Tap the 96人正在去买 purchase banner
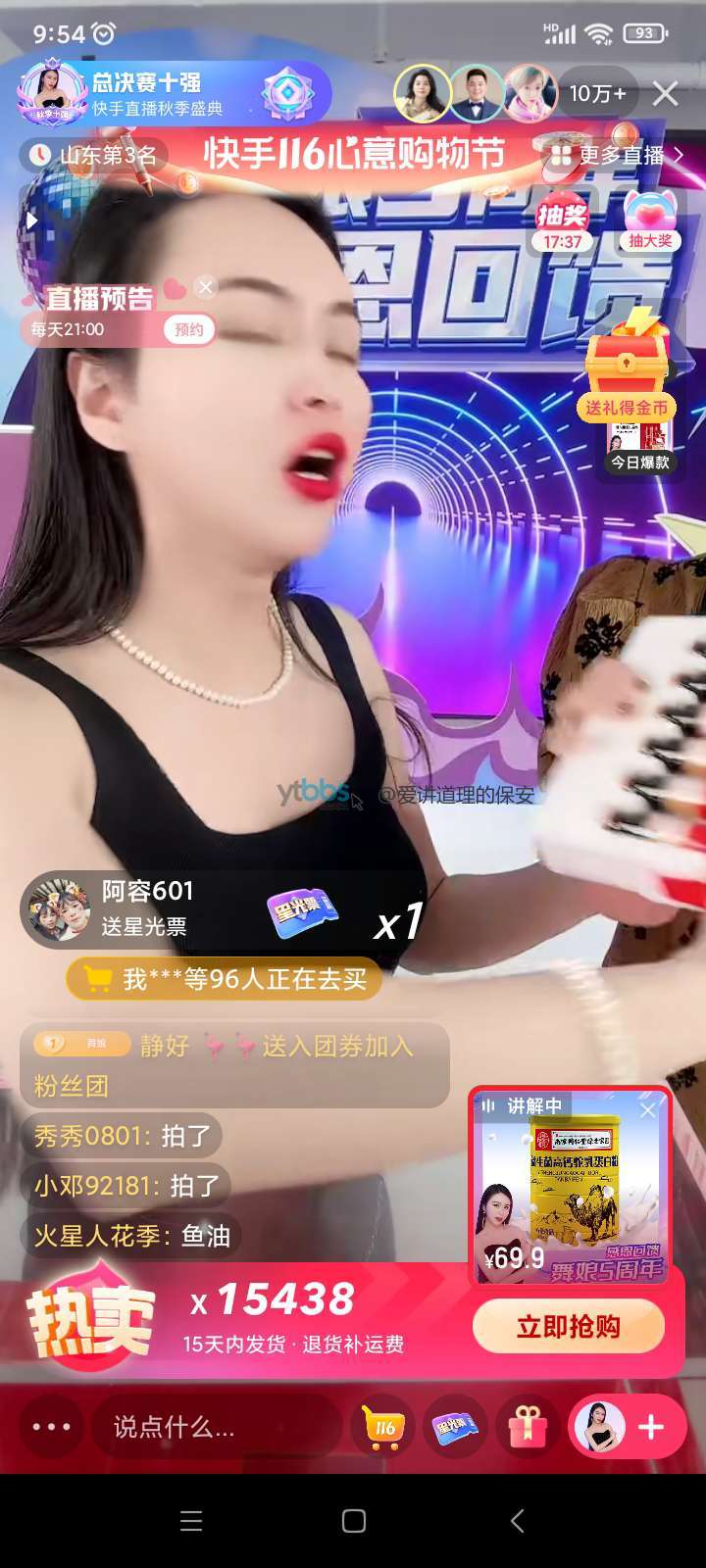The height and width of the screenshot is (1568, 706). coord(226,979)
